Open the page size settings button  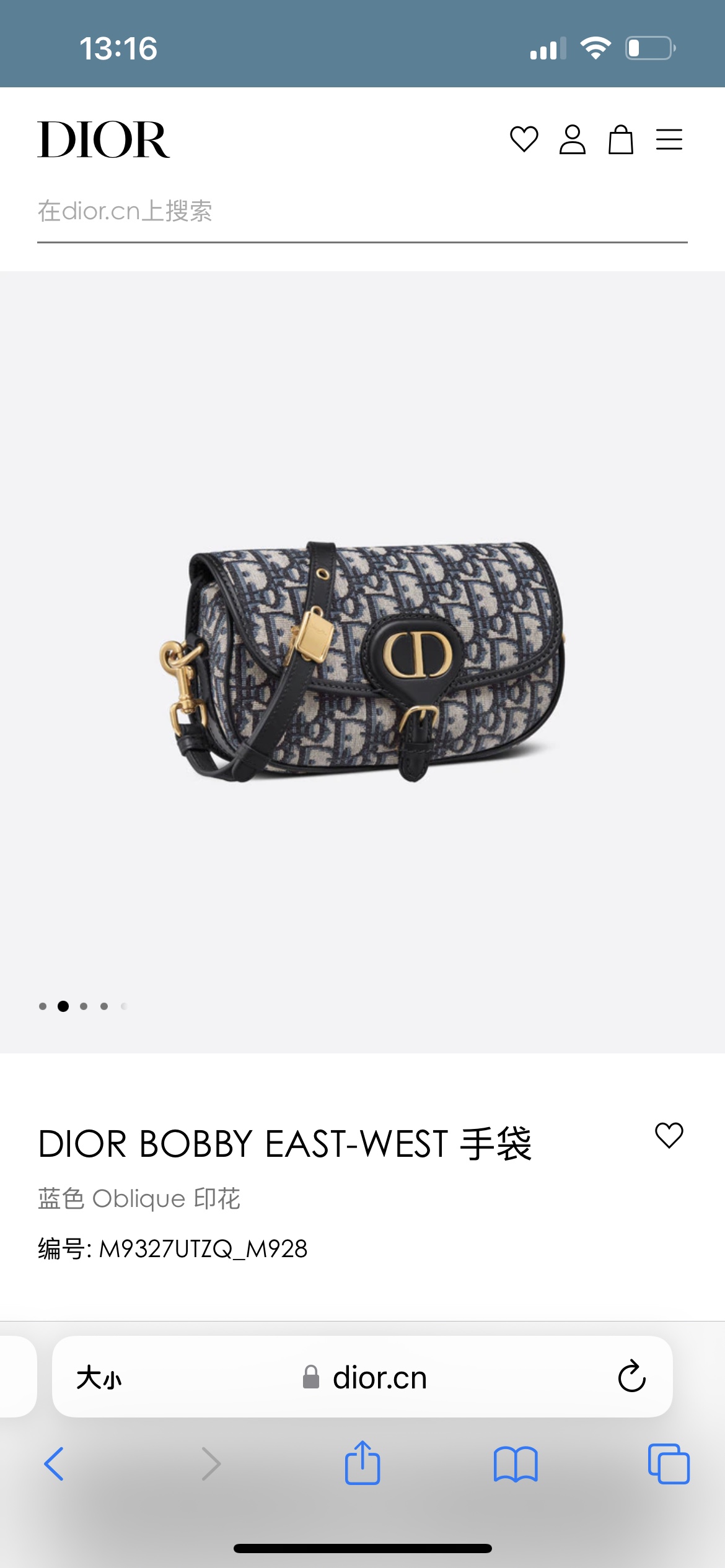coord(99,1378)
